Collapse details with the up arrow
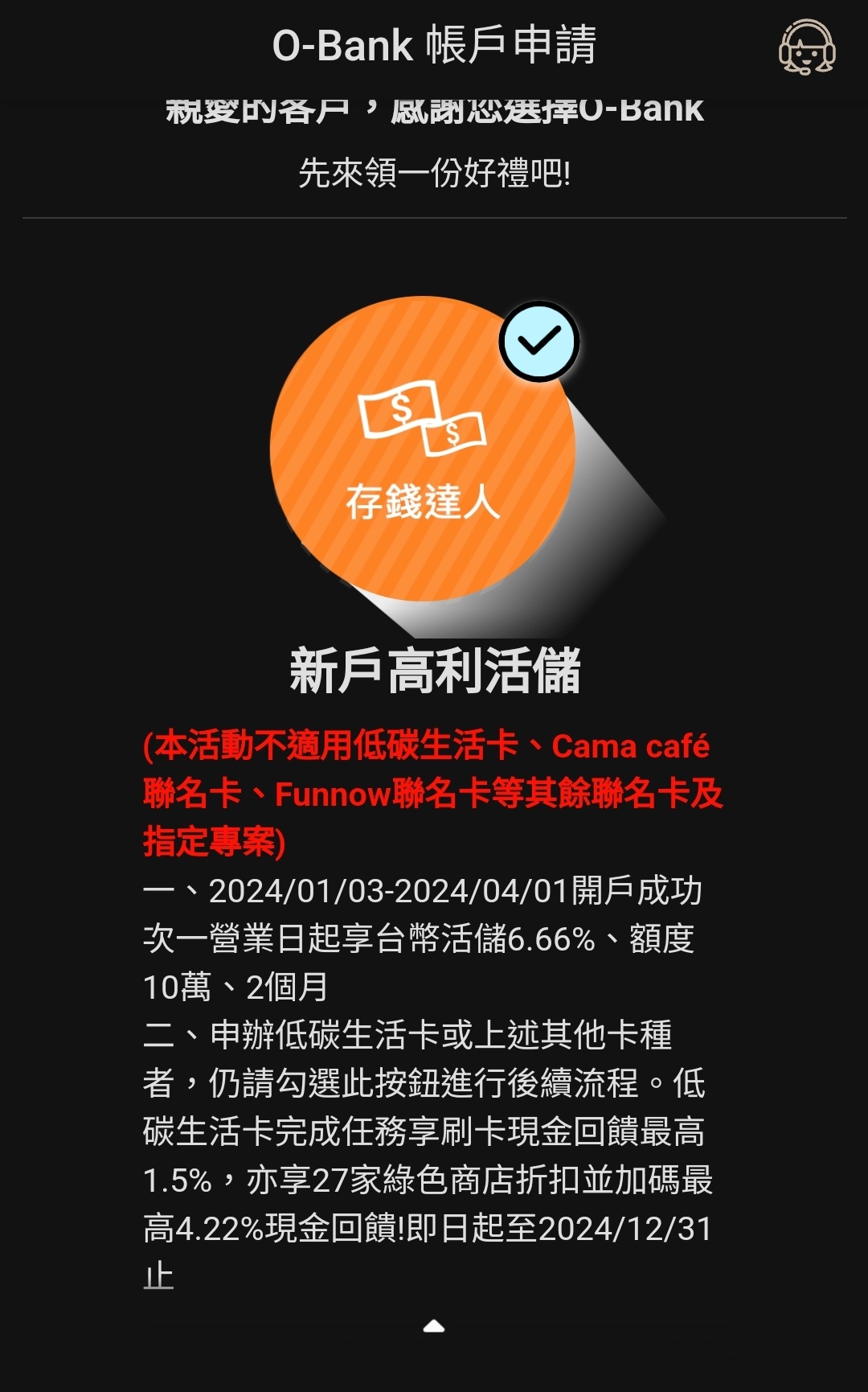 point(434,1326)
